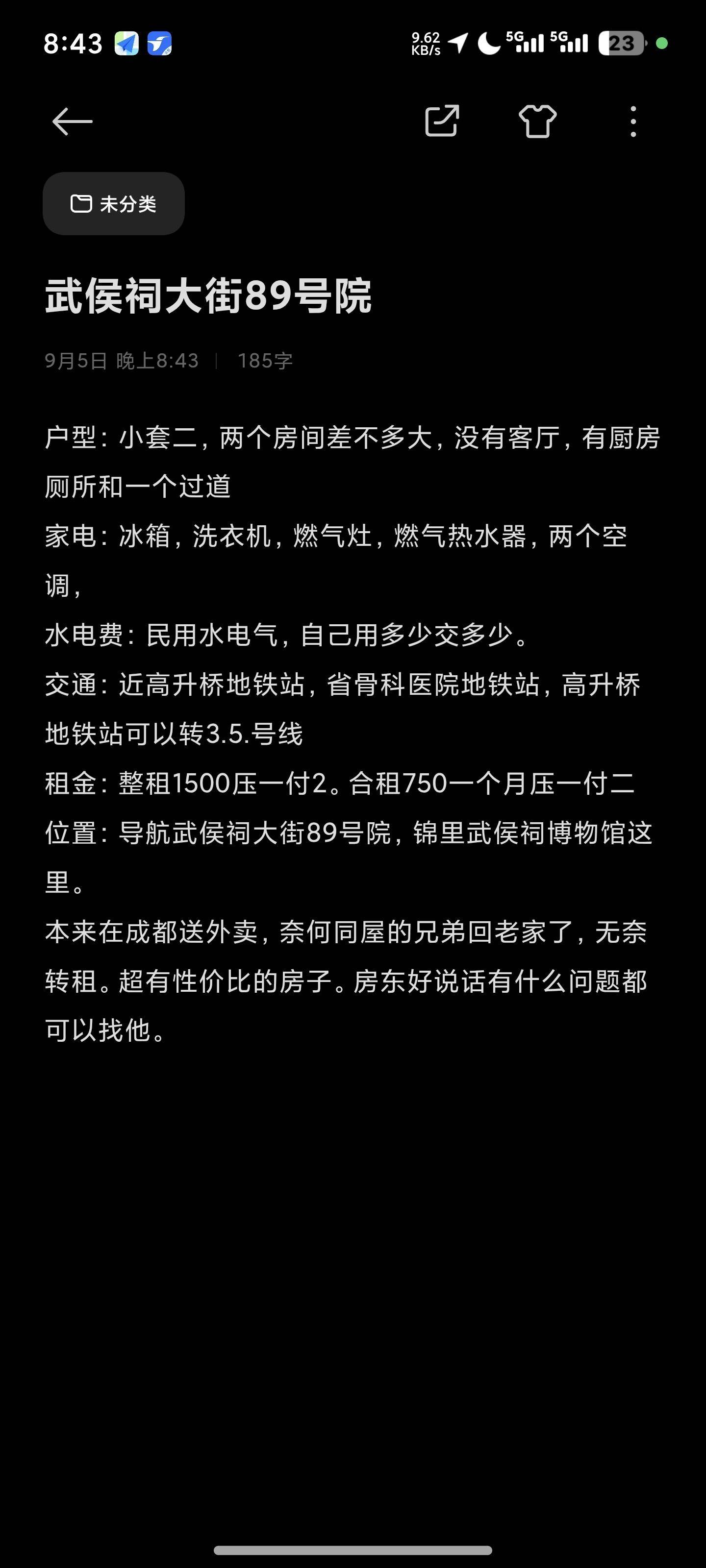The height and width of the screenshot is (1568, 706).
Task: Go back using the arrow icon
Action: click(x=72, y=121)
